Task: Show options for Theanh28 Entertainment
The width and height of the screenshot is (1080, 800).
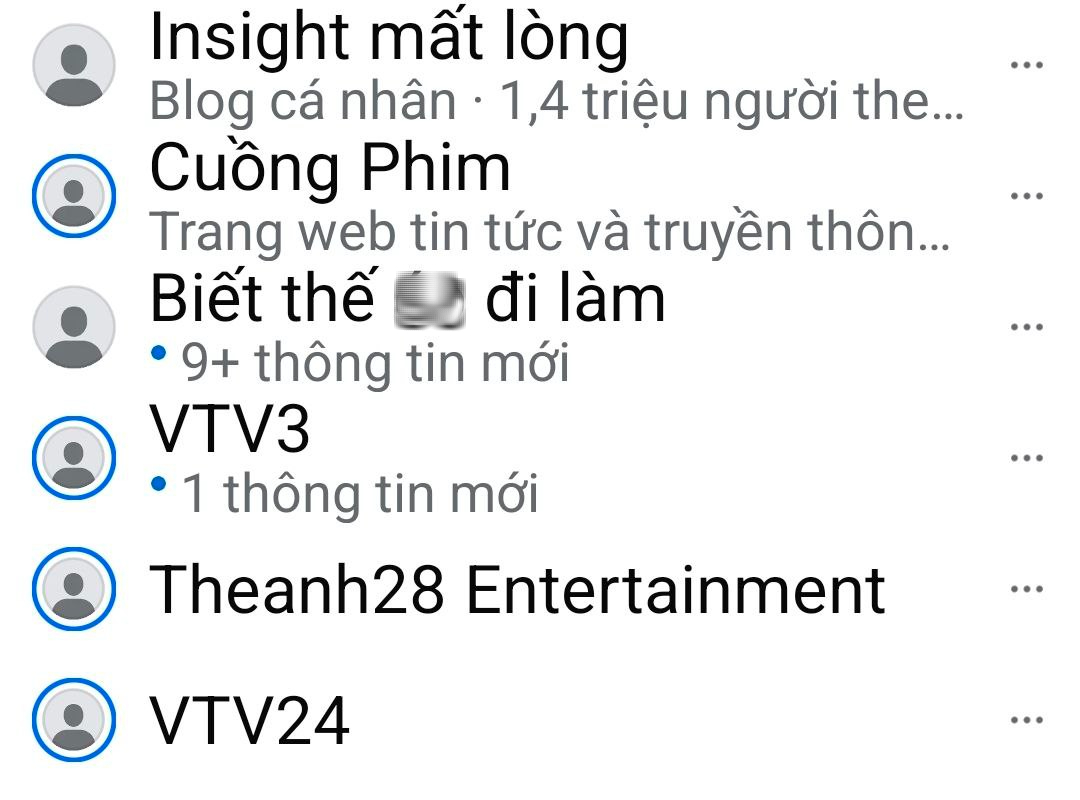Action: (x=1026, y=589)
